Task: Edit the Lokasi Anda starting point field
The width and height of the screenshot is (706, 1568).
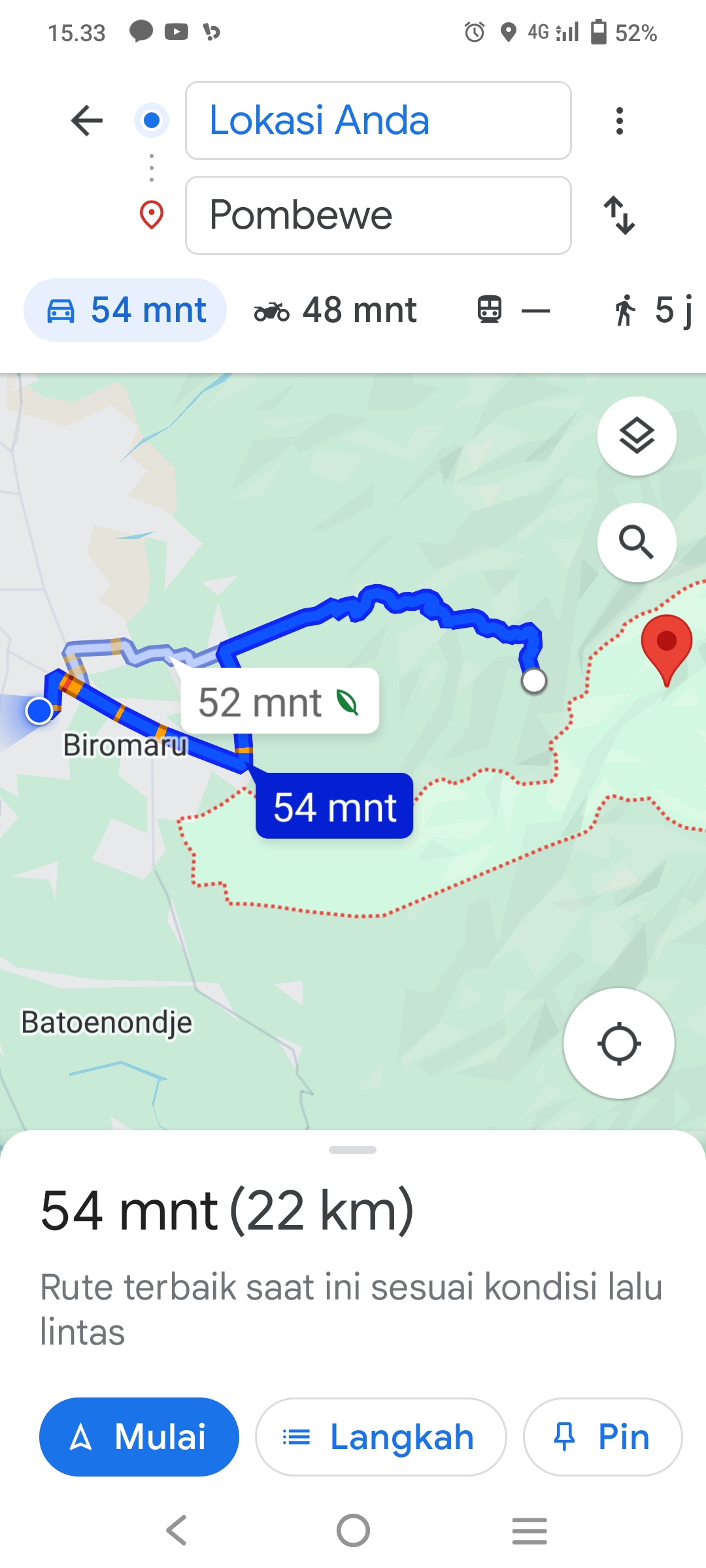Action: click(x=378, y=120)
